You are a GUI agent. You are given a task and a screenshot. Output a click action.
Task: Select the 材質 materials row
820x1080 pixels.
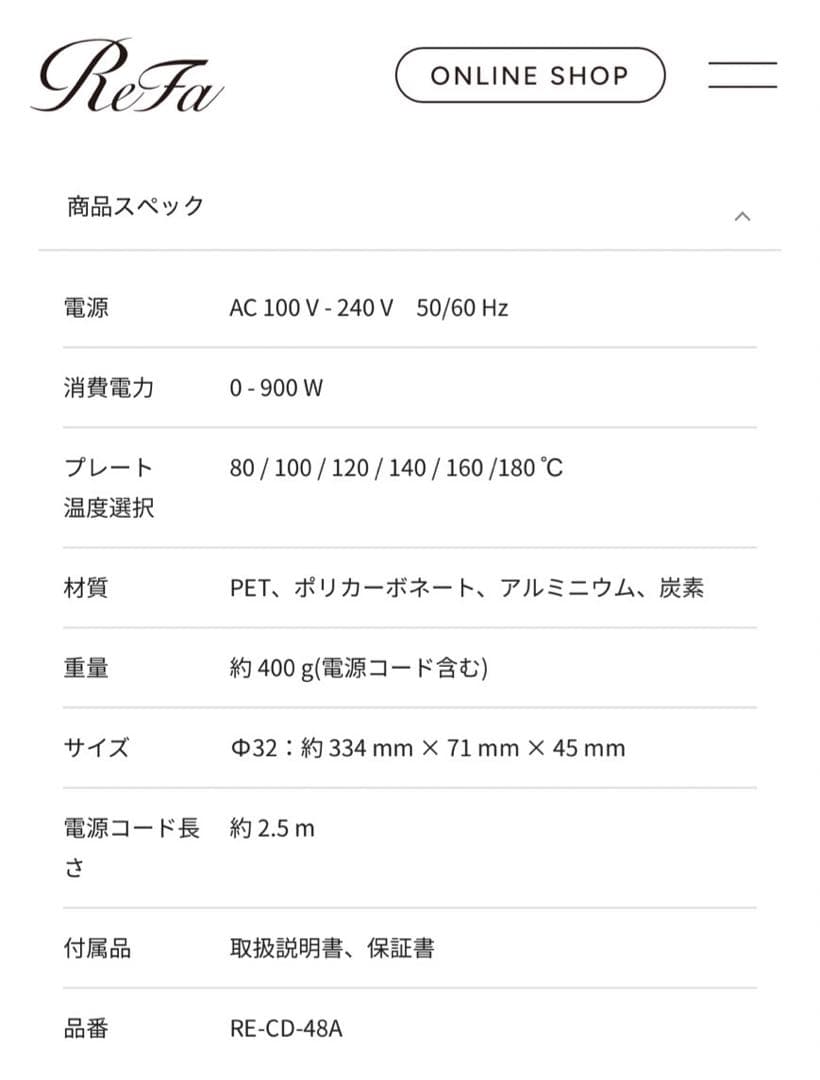pyautogui.click(x=87, y=588)
